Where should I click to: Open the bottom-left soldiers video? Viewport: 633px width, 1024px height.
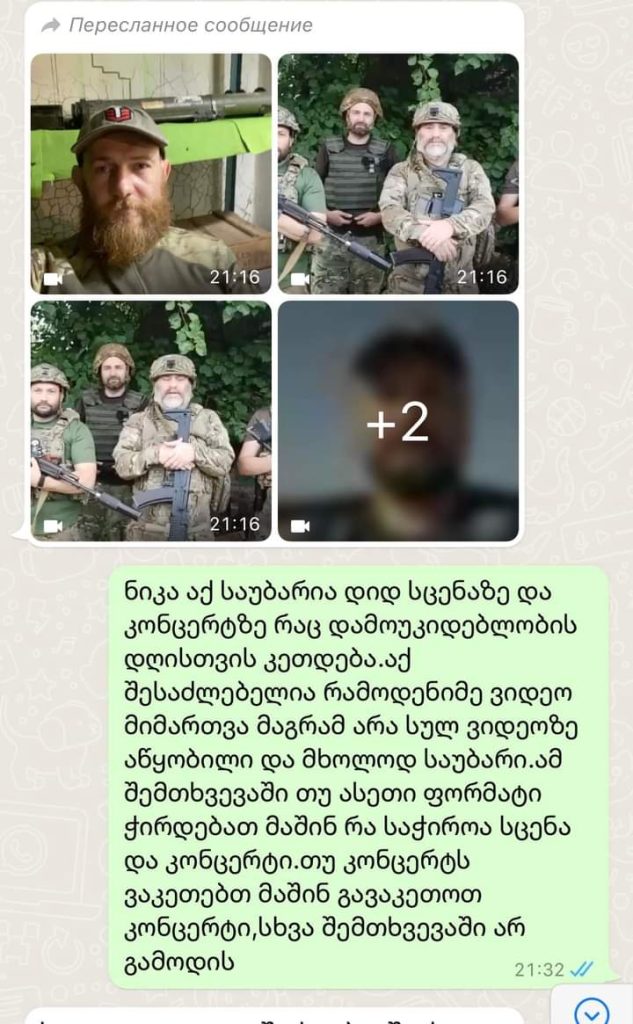tap(151, 421)
